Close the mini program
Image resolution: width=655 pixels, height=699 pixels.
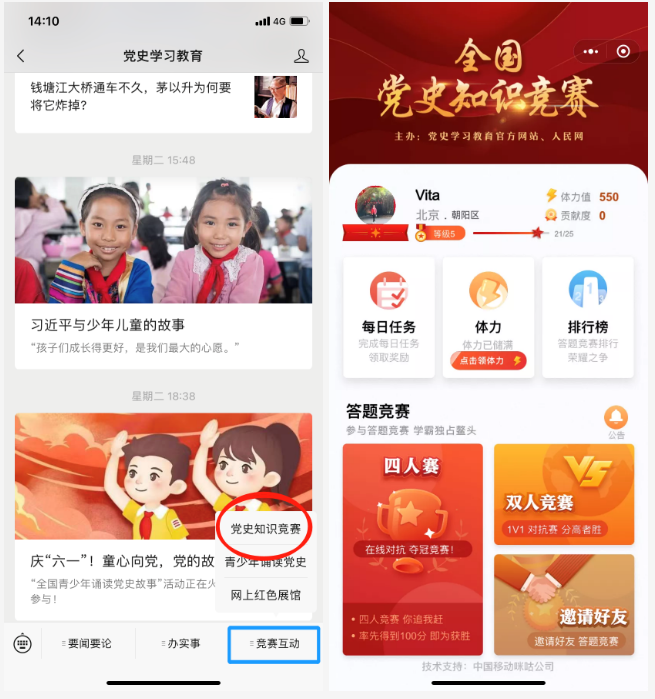tap(624, 51)
